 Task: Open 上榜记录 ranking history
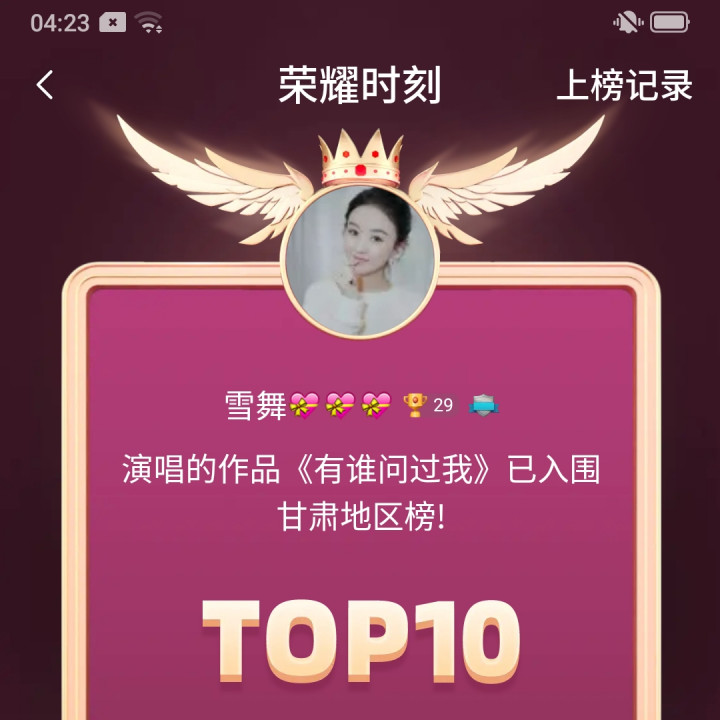(624, 86)
